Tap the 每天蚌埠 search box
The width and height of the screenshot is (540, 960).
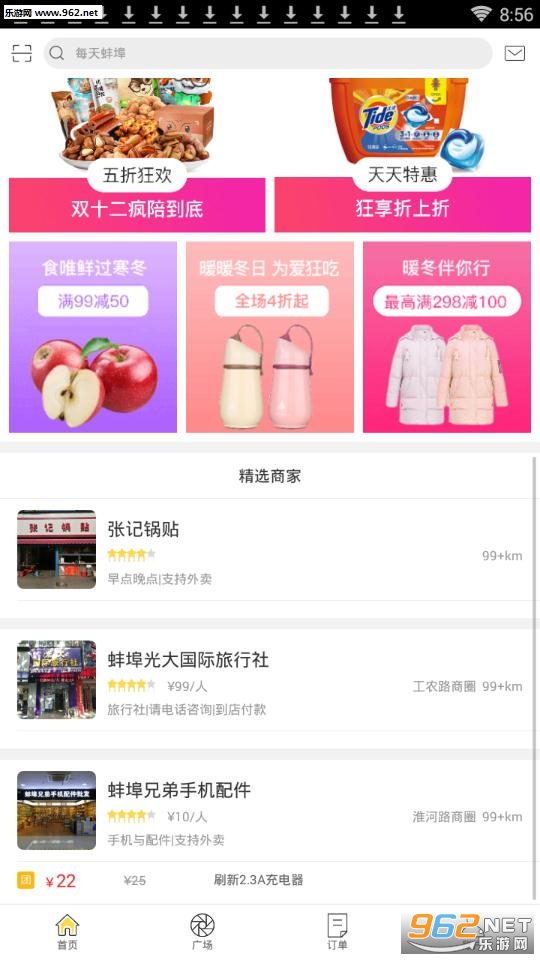coord(268,53)
